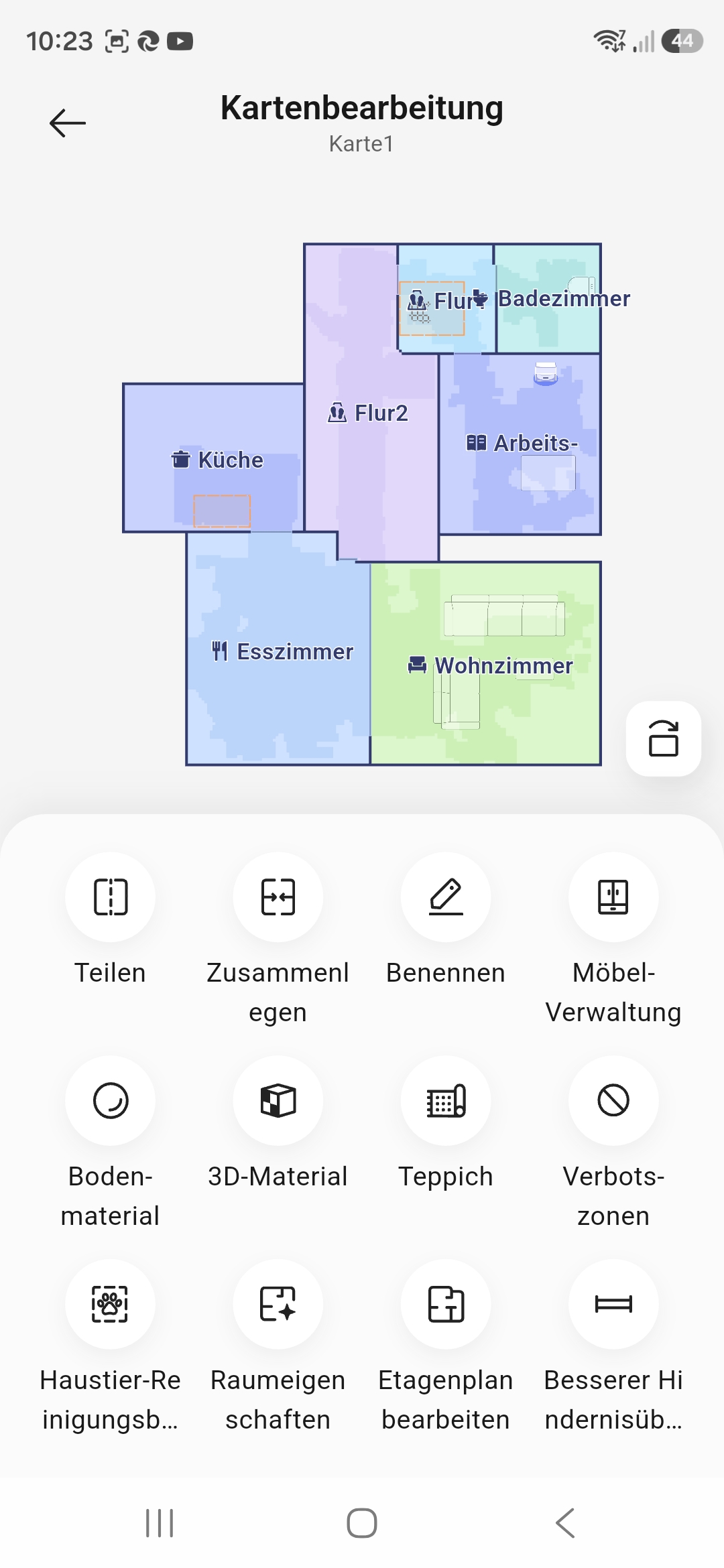Open Möbel-Verwaltung

(613, 897)
